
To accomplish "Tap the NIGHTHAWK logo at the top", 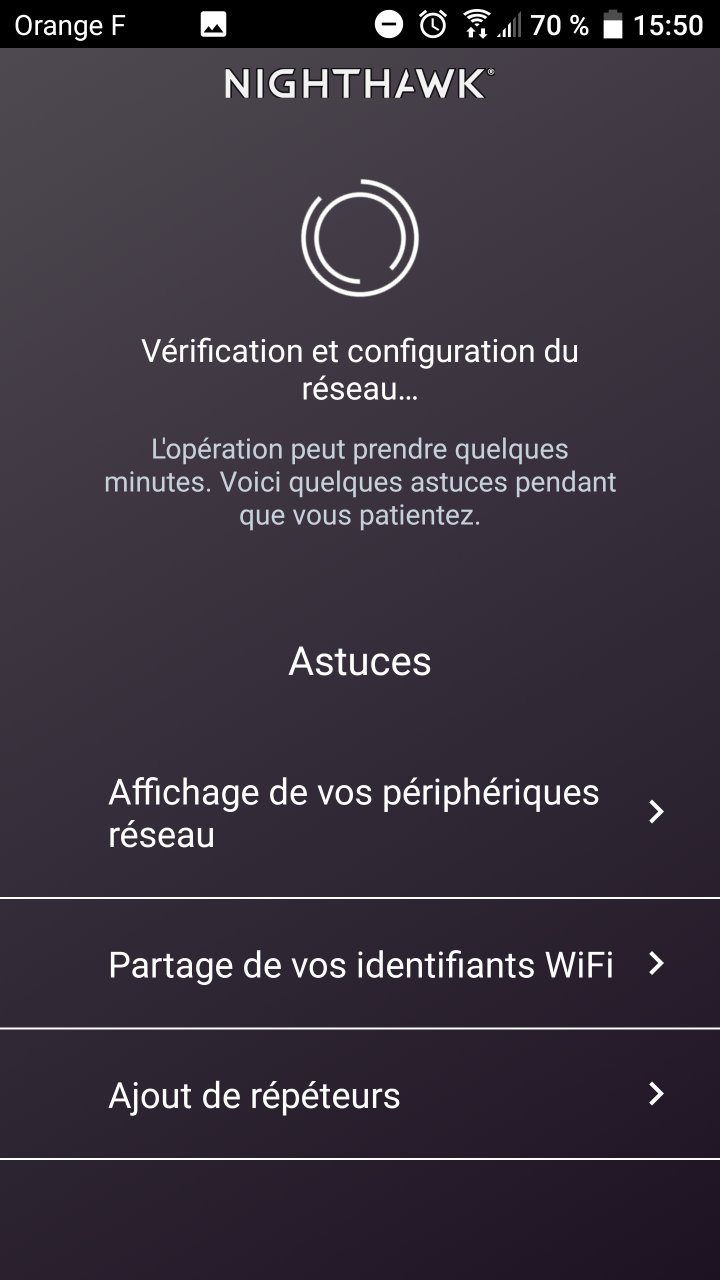I will coord(358,86).
